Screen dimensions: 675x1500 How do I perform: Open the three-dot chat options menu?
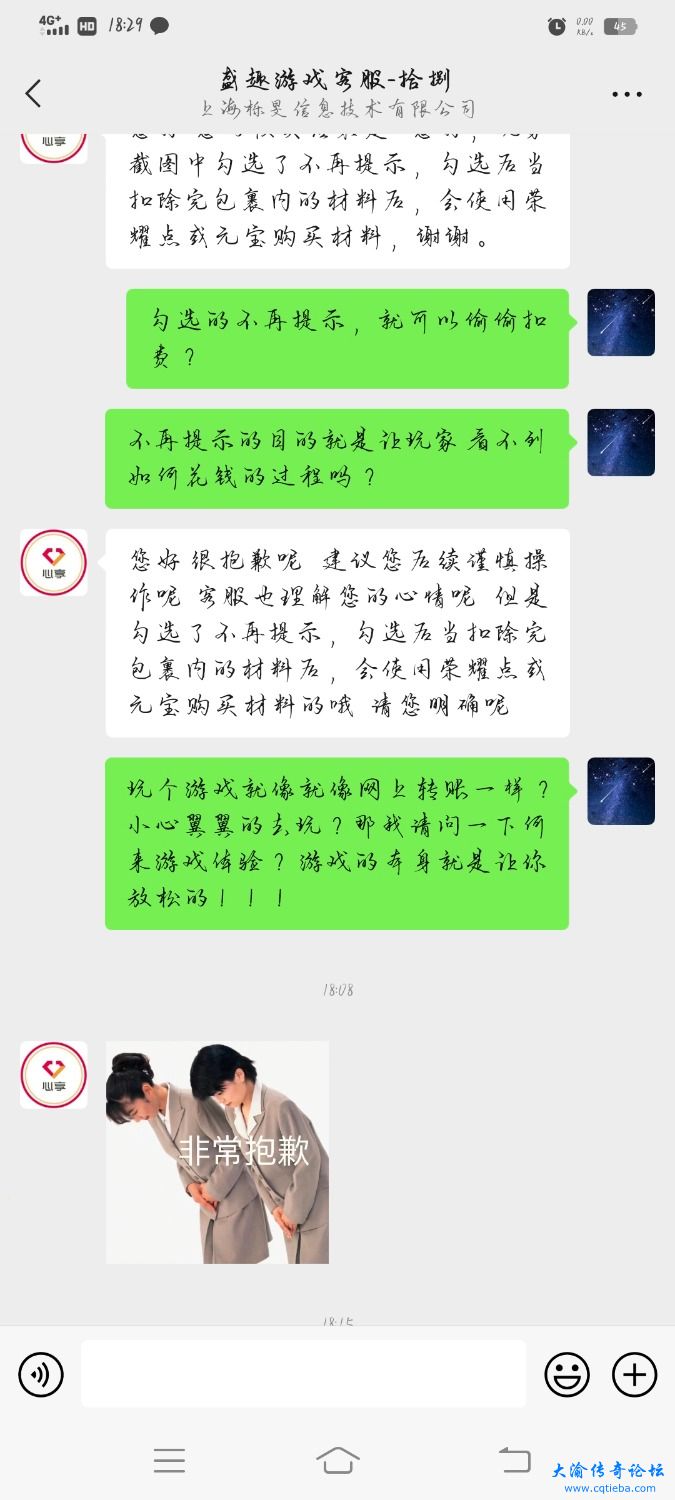pos(627,95)
